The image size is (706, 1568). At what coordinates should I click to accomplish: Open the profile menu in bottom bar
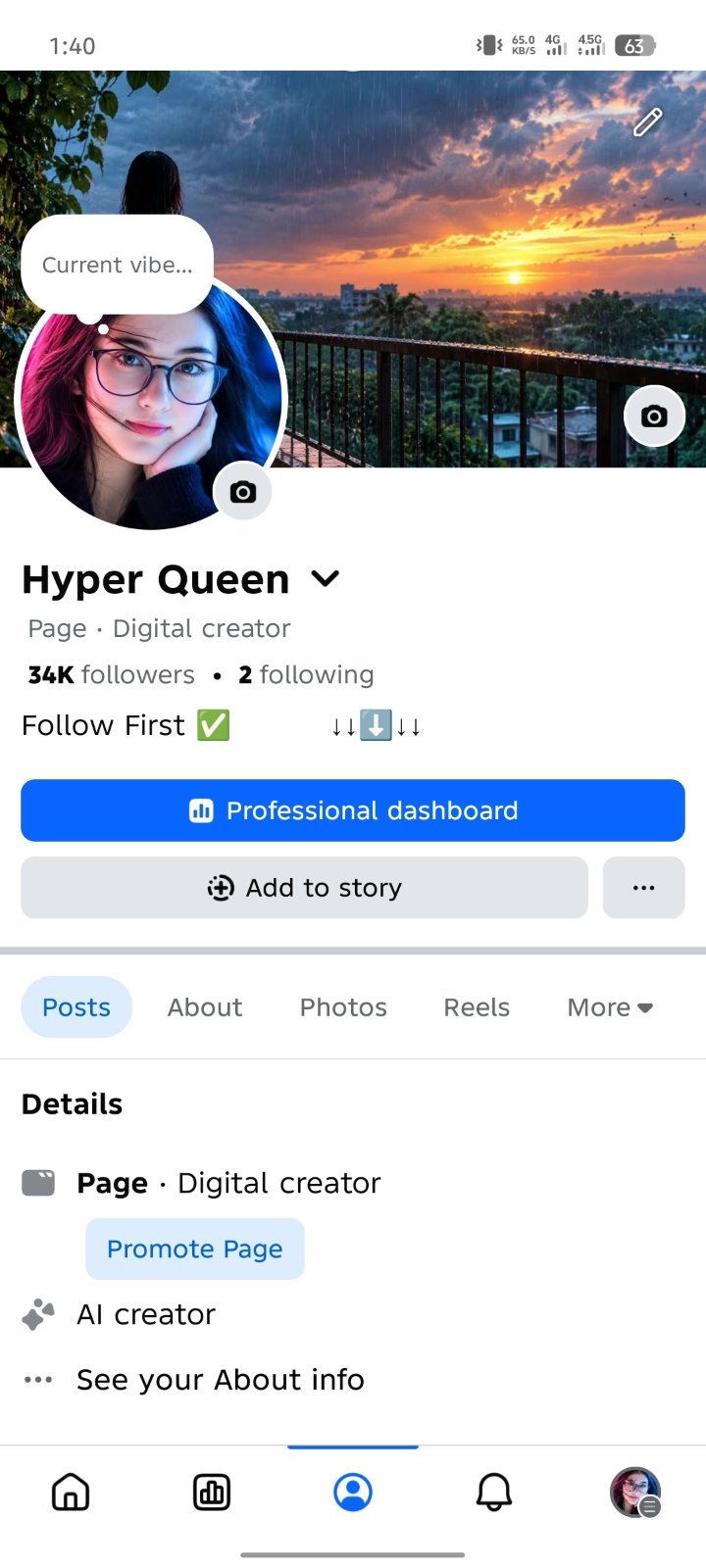click(x=635, y=1493)
